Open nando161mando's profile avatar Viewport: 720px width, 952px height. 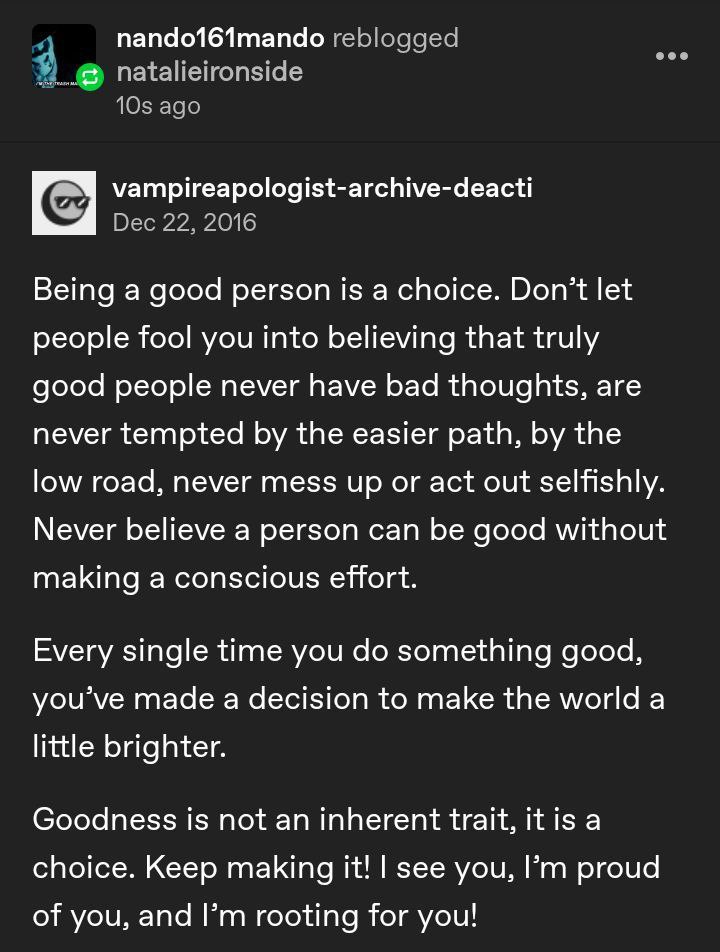62,54
